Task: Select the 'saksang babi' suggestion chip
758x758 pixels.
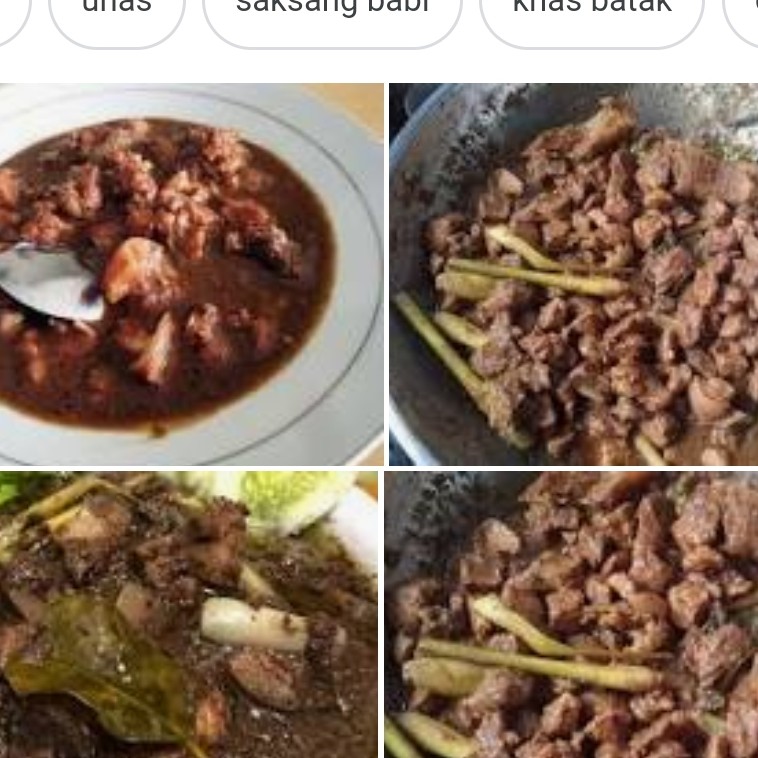Action: [x=332, y=12]
